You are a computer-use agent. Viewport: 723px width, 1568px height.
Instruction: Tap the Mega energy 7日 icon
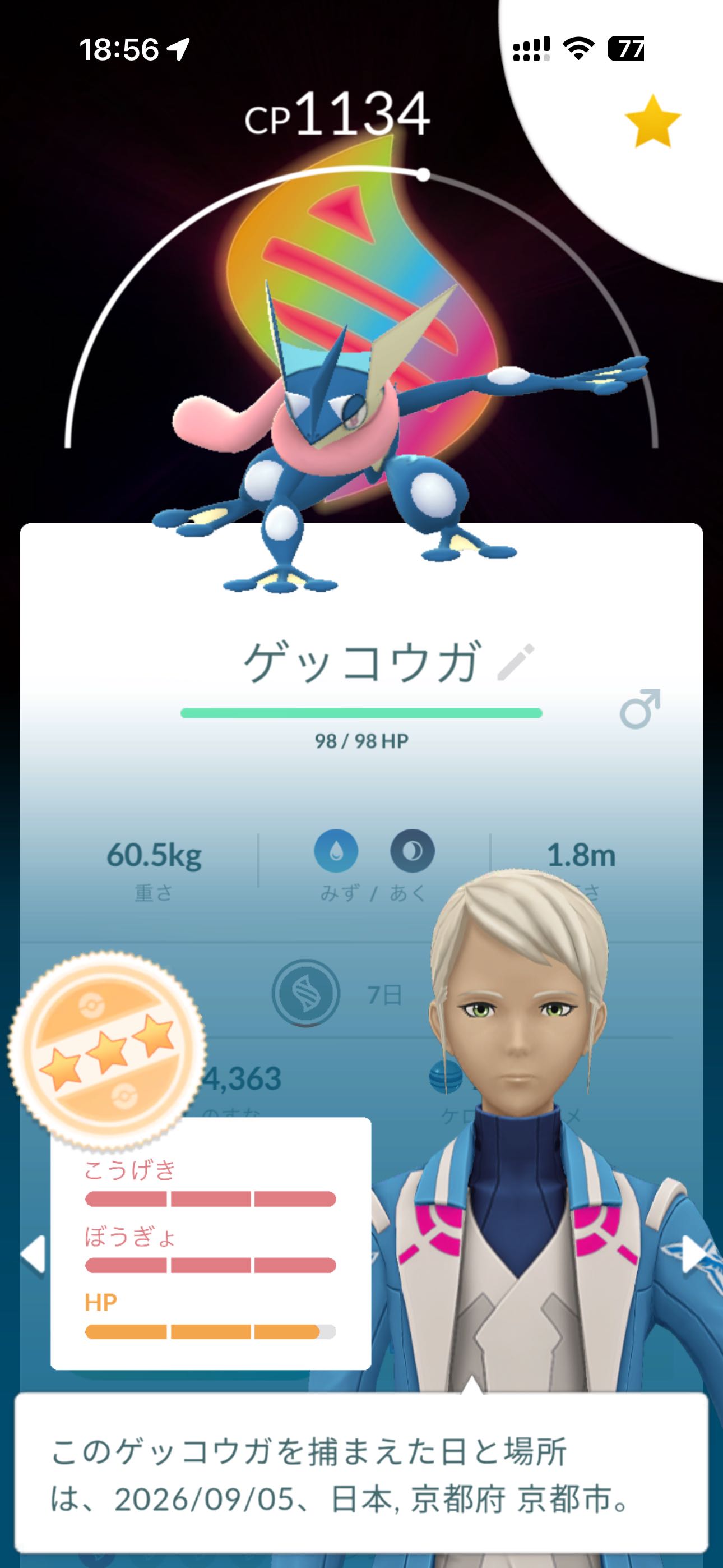tap(305, 993)
